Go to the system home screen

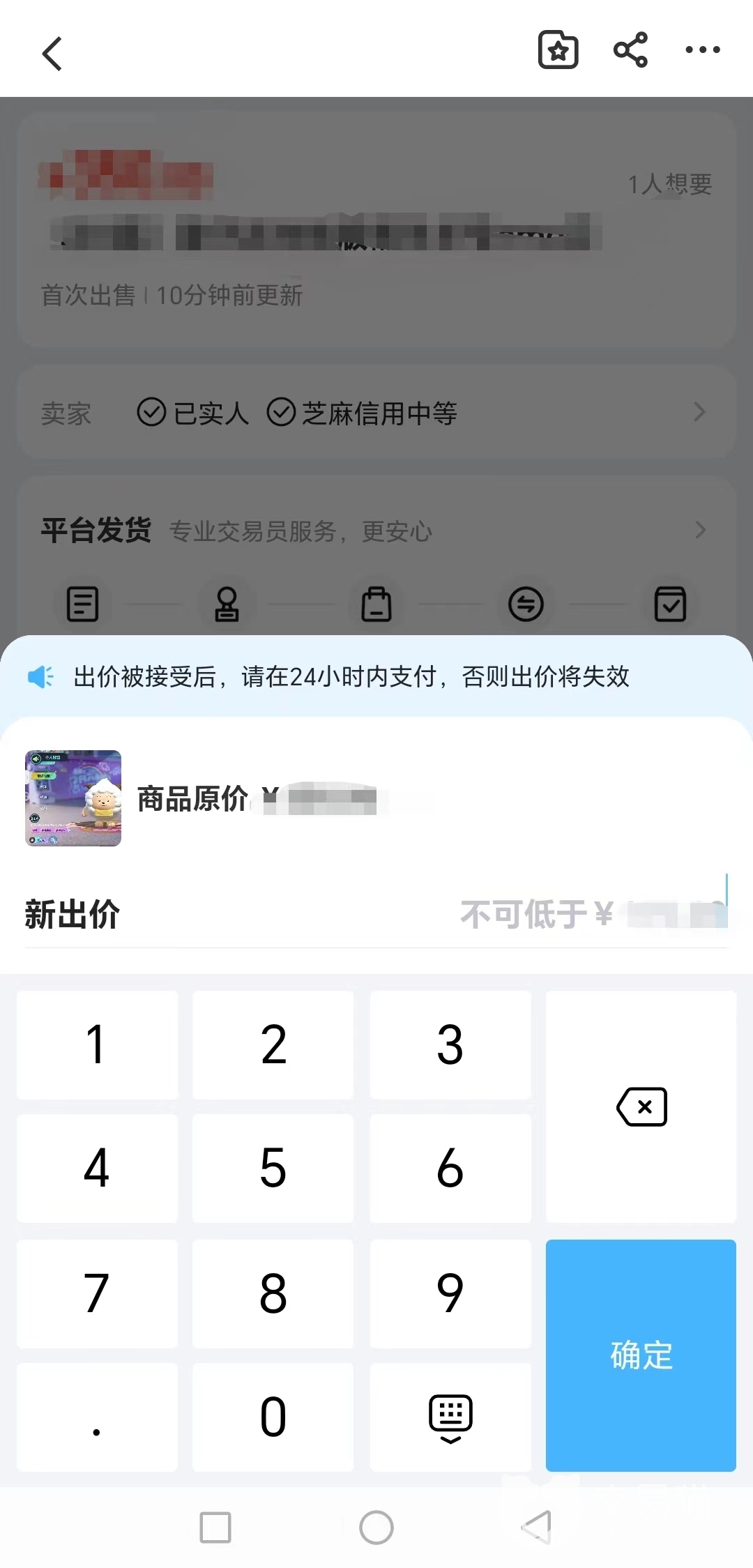[x=376, y=1528]
